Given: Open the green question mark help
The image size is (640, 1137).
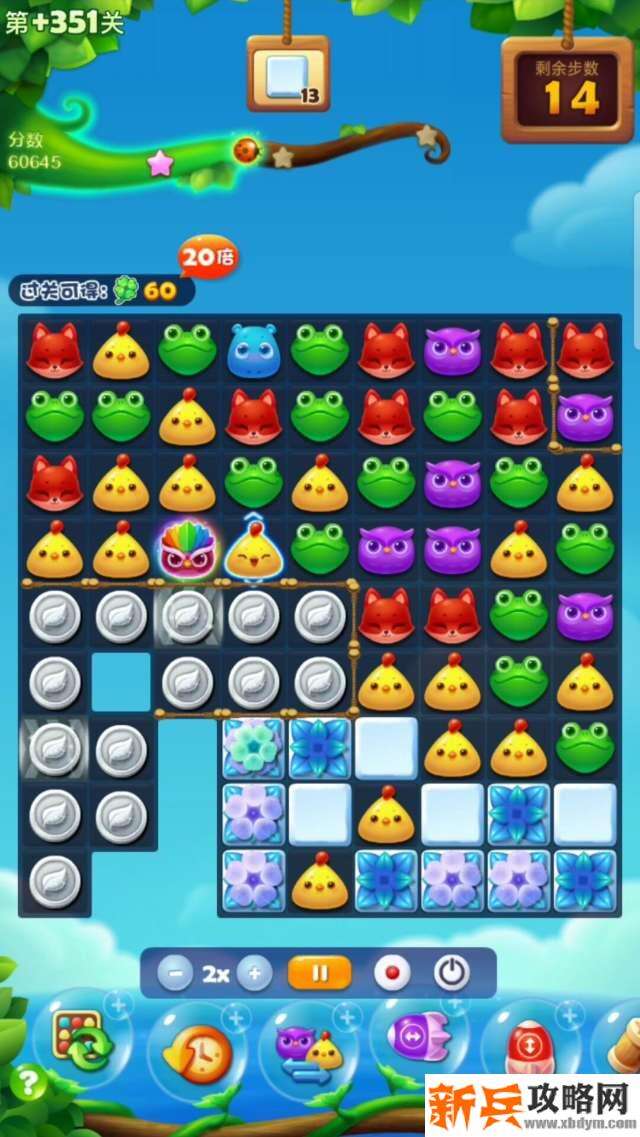Looking at the screenshot, I should pyautogui.click(x=28, y=1082).
